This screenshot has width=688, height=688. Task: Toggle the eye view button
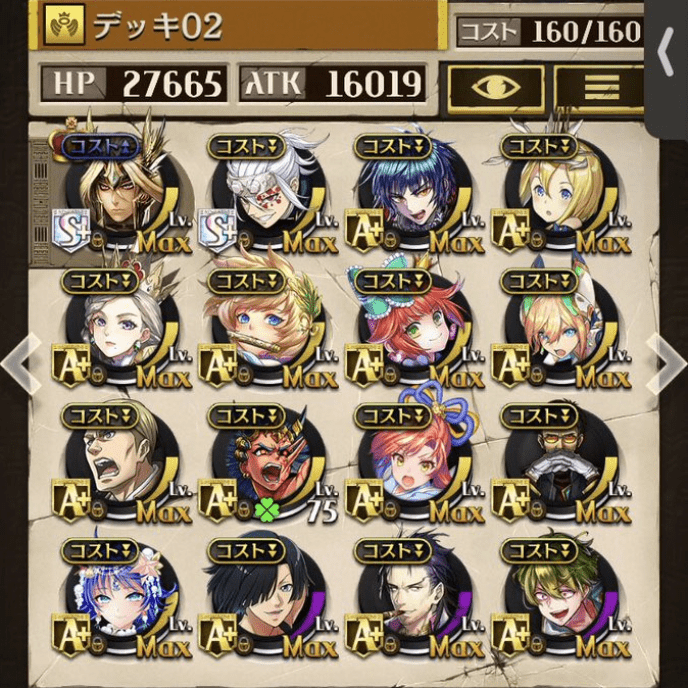[x=496, y=87]
